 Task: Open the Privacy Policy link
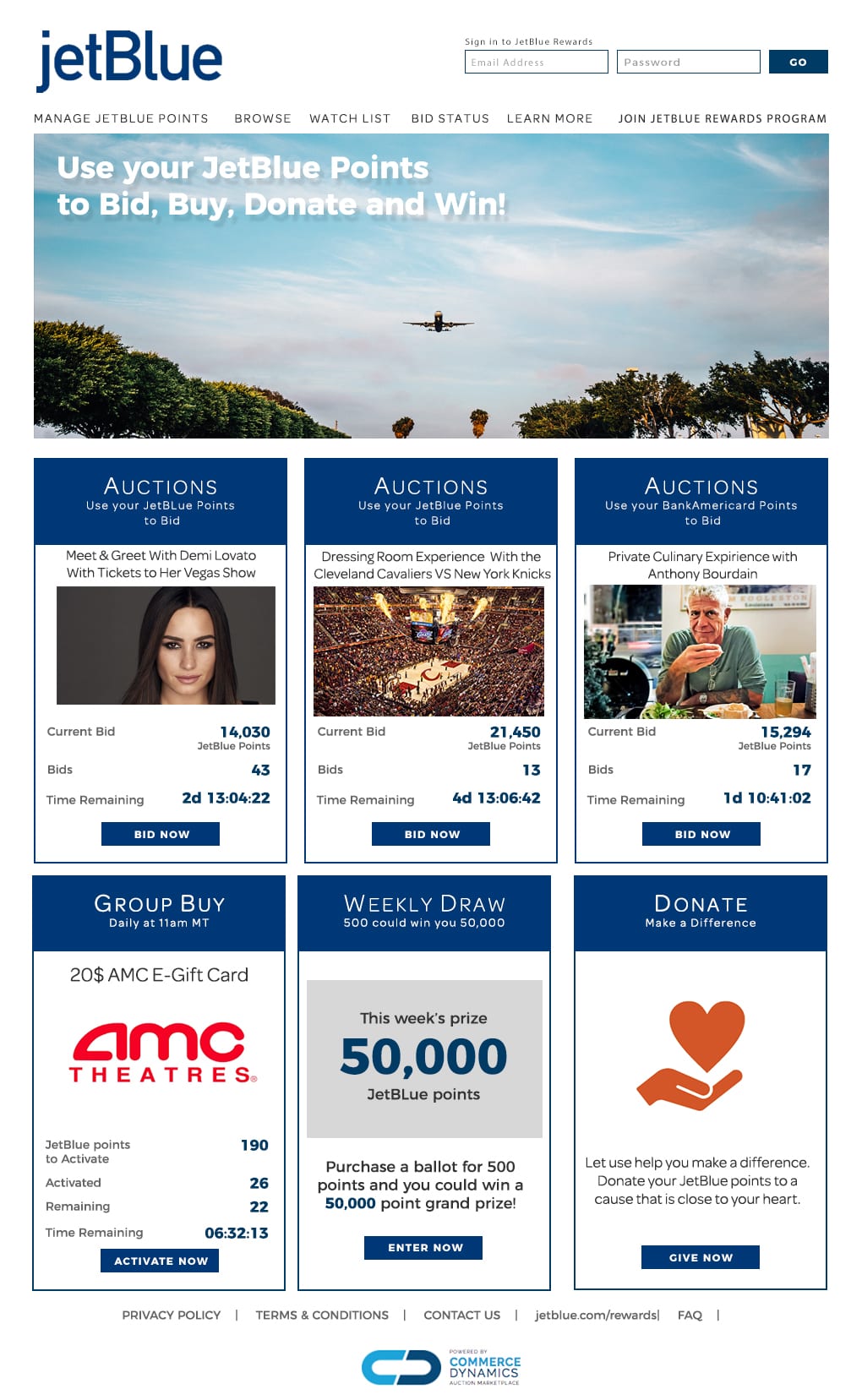[x=171, y=1315]
